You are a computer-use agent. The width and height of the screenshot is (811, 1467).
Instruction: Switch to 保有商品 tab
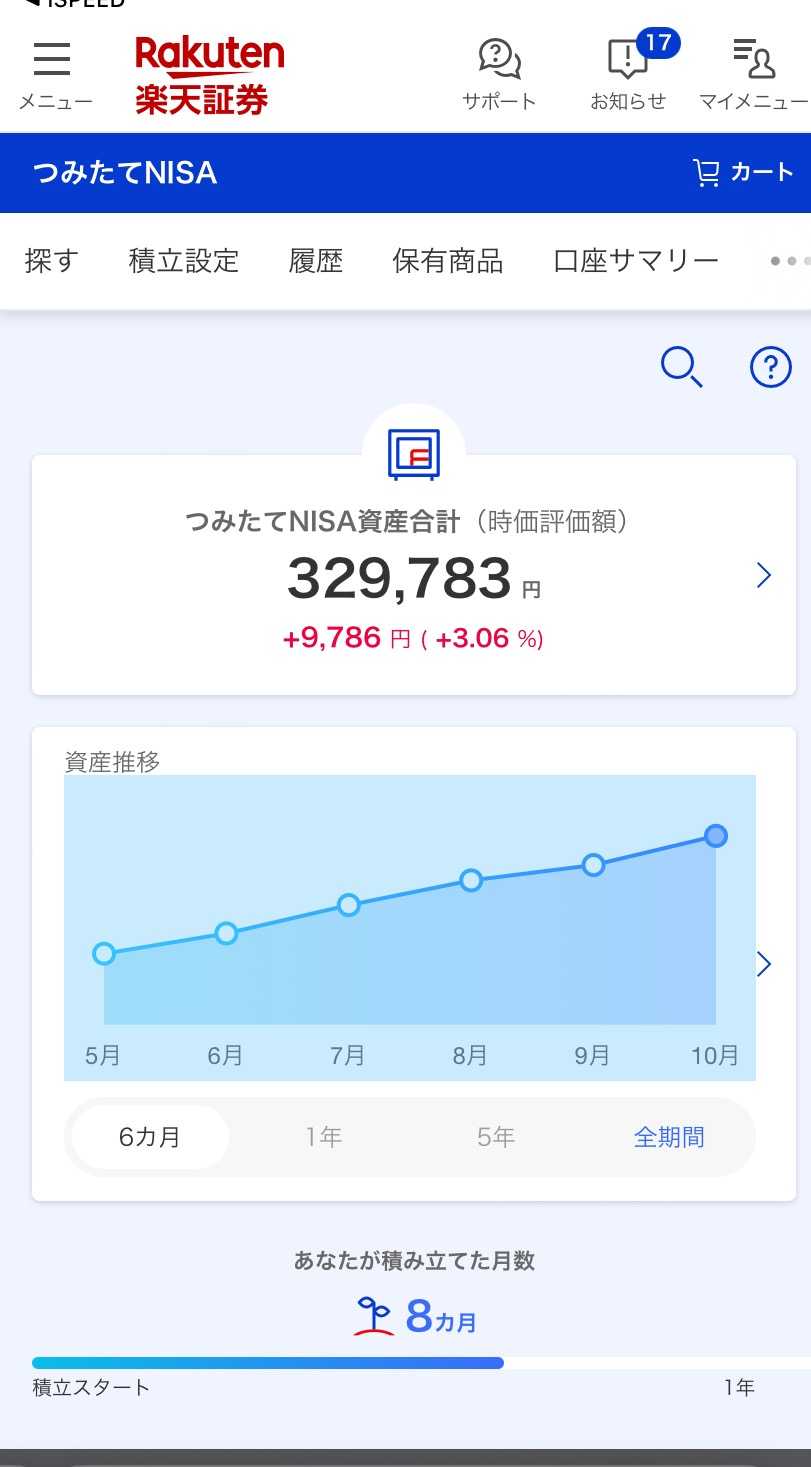coord(447,262)
